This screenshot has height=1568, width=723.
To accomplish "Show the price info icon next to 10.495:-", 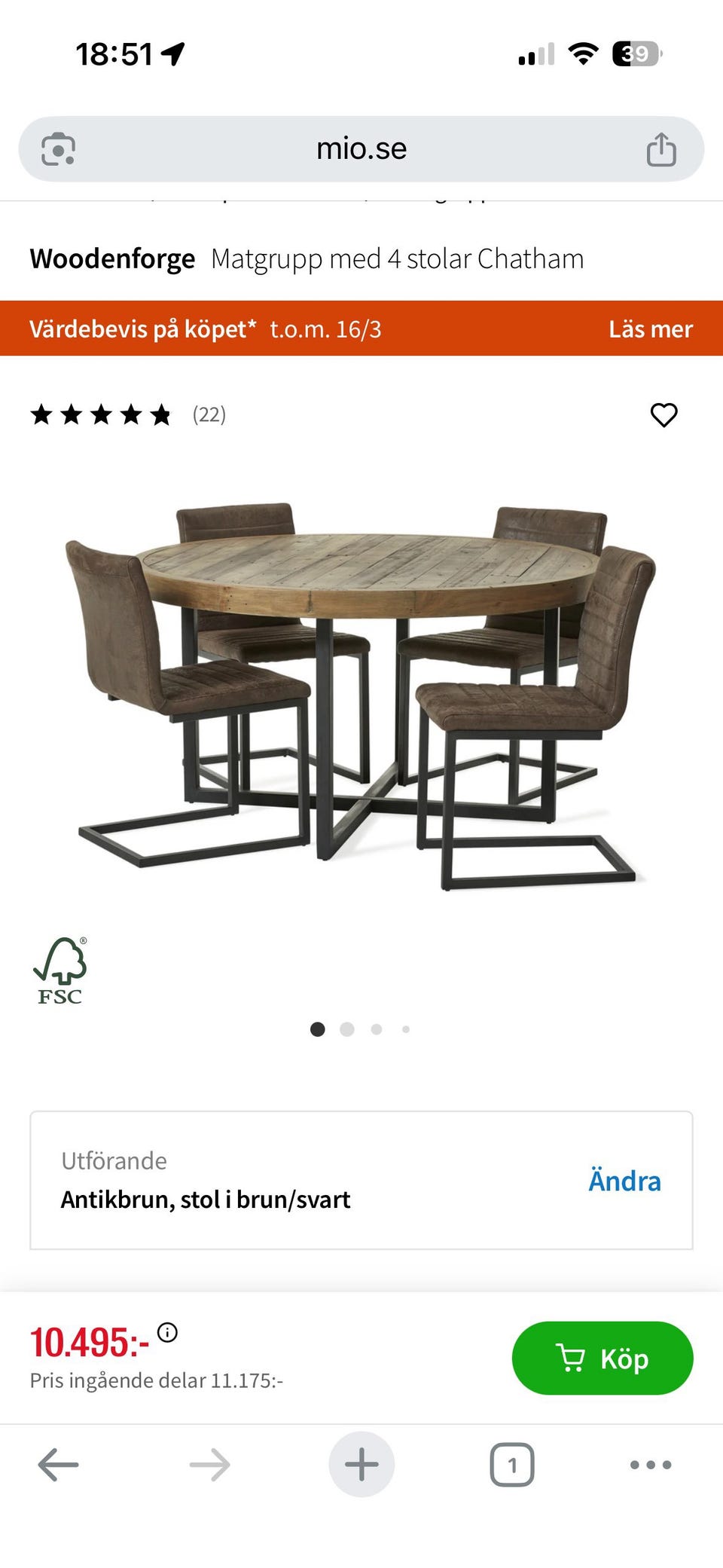I will (167, 1332).
